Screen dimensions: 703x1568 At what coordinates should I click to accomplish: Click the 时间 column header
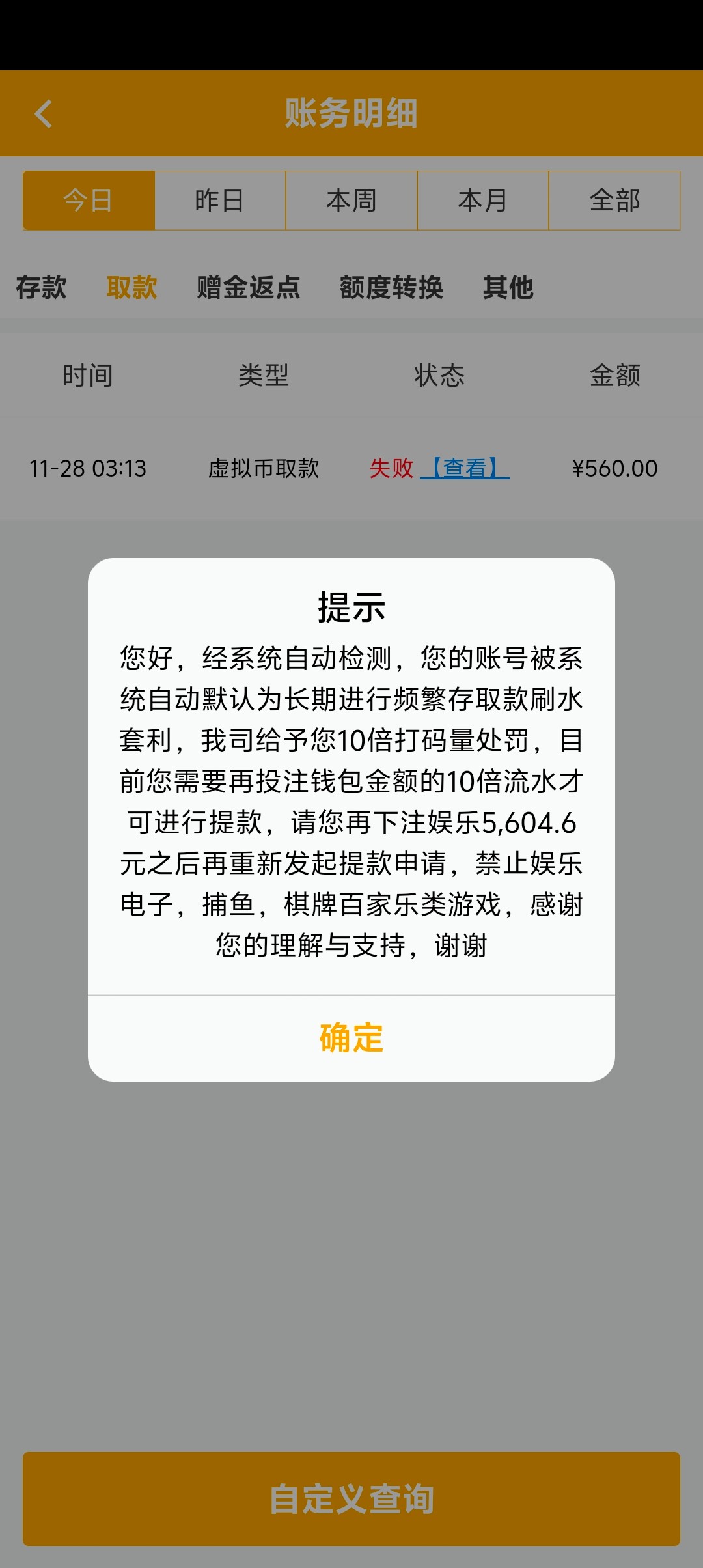pyautogui.click(x=88, y=375)
